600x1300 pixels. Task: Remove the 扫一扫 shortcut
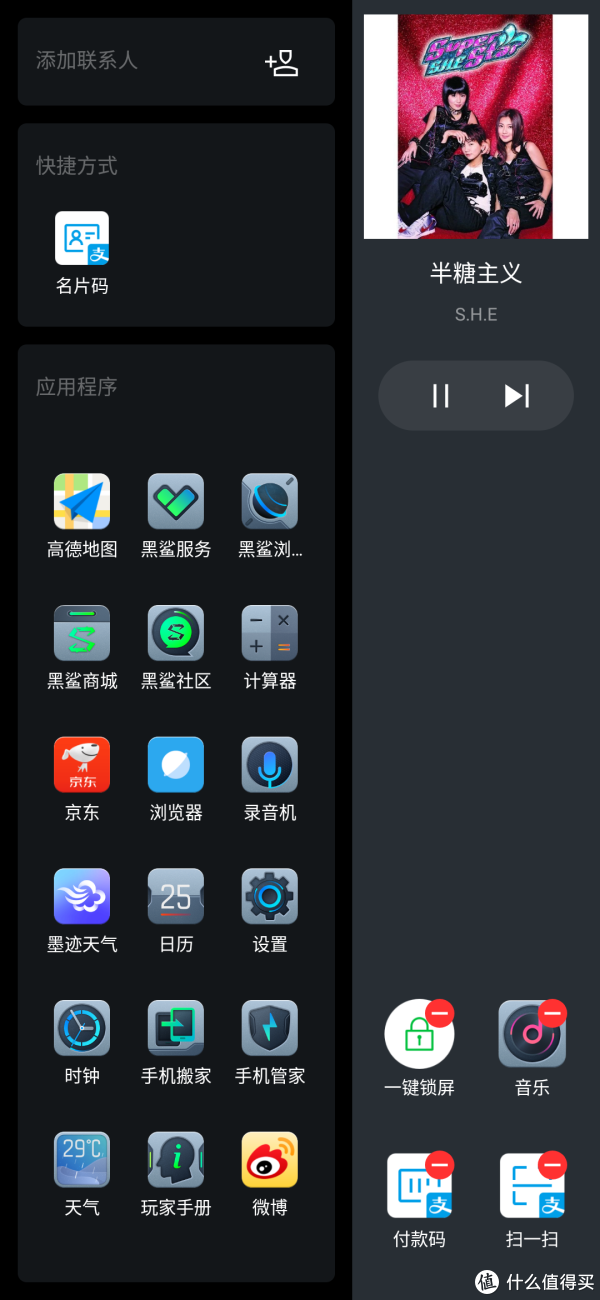tap(553, 1165)
